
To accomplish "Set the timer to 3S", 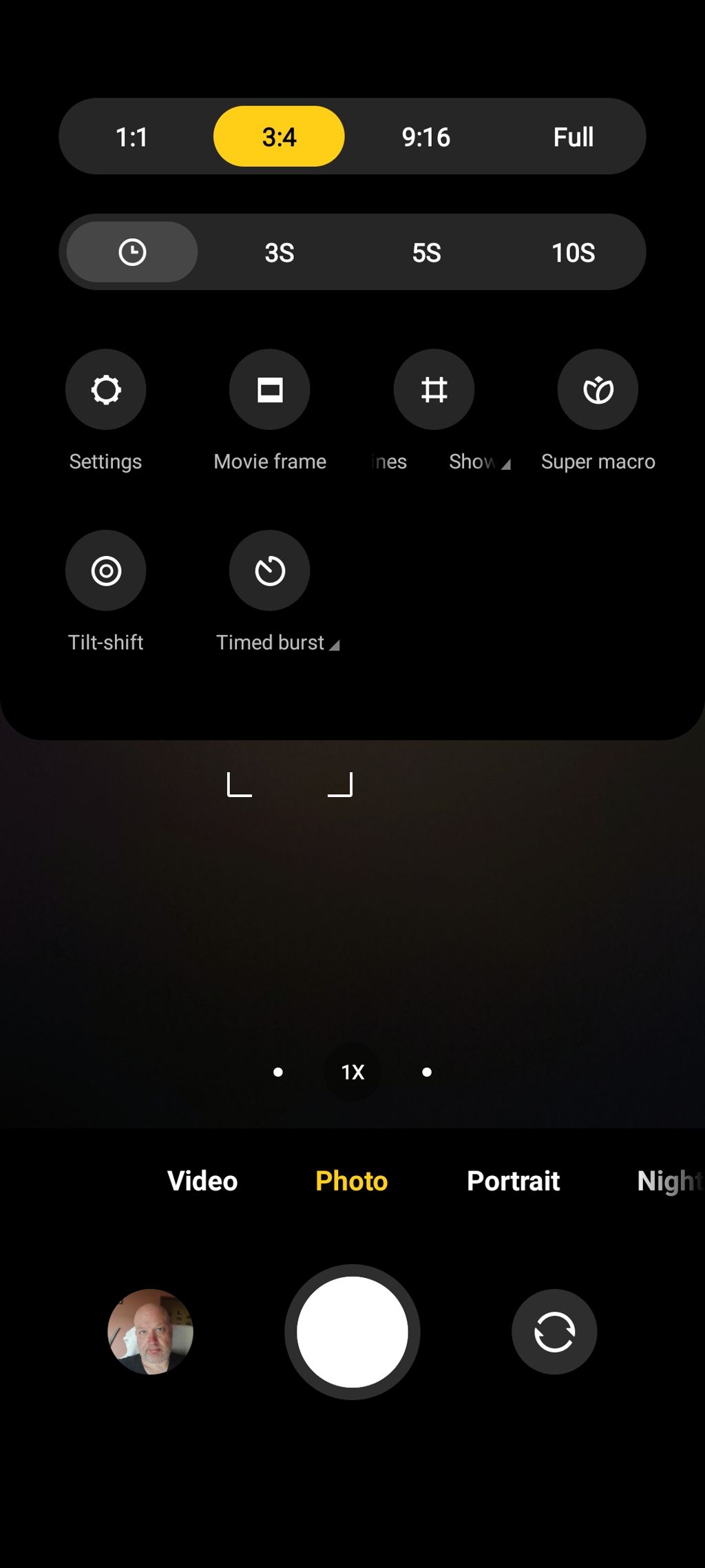I will tap(279, 252).
